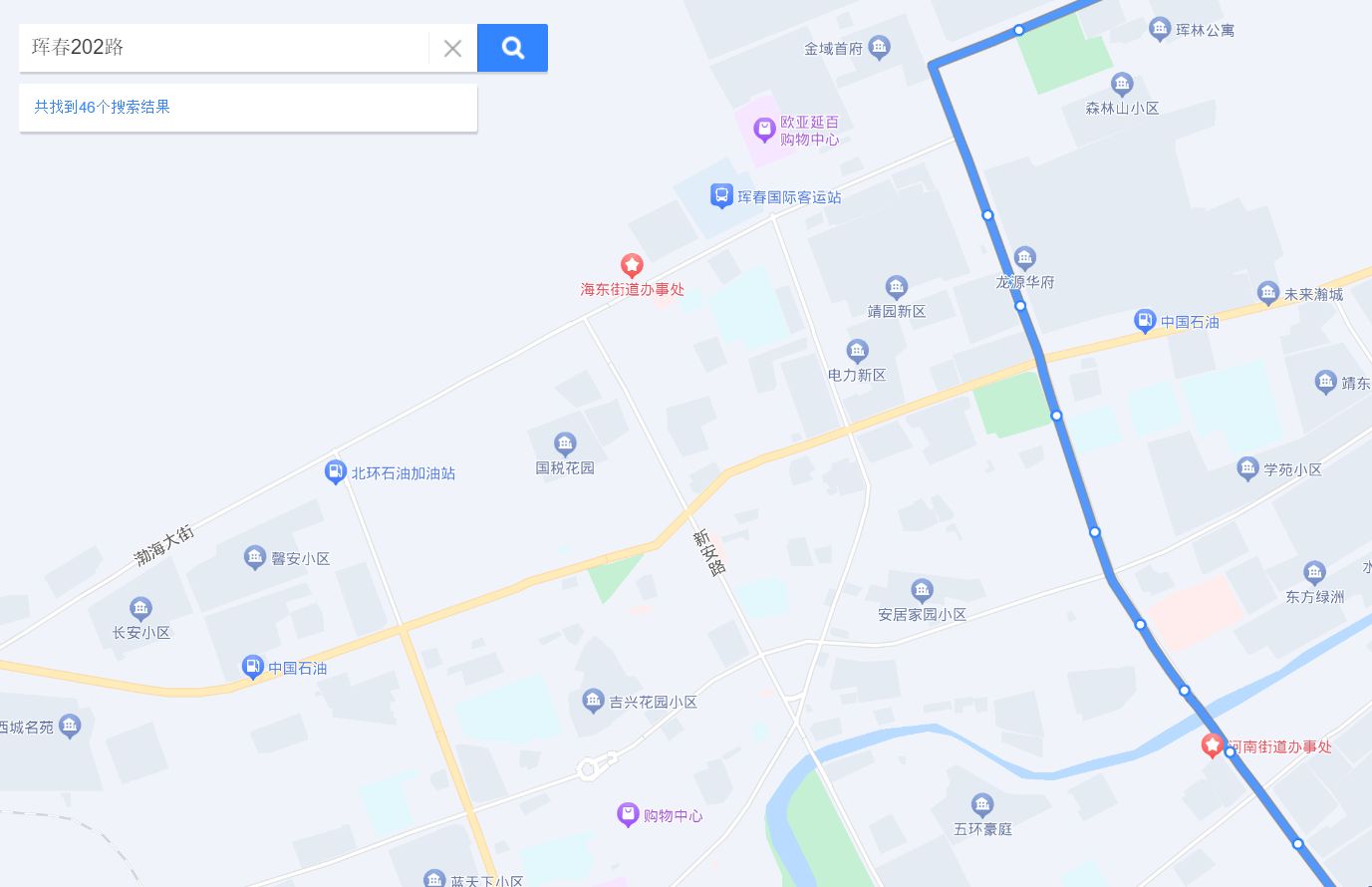Image resolution: width=1372 pixels, height=887 pixels.
Task: Tap the search field containing 珲春202路
Action: click(x=224, y=48)
